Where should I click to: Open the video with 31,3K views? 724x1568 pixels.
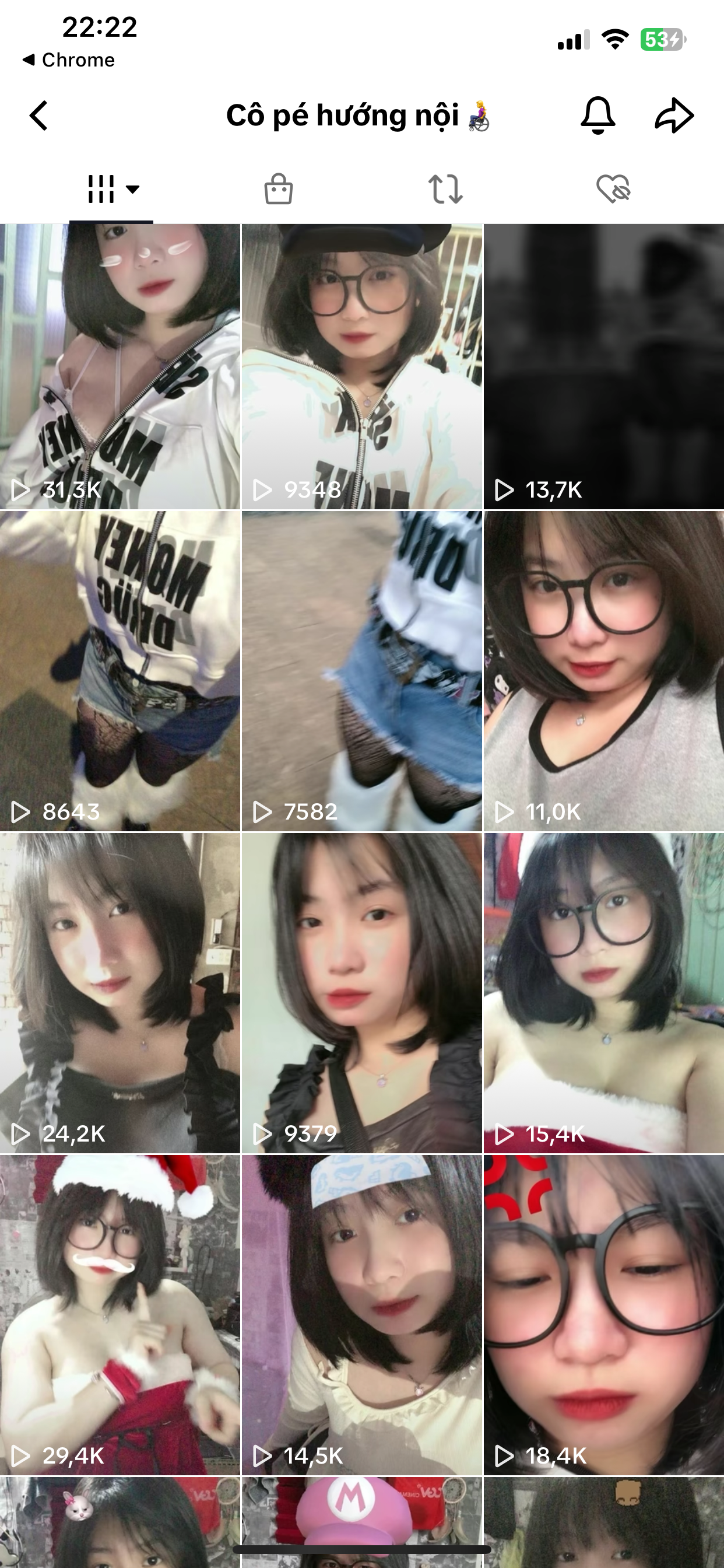point(120,366)
